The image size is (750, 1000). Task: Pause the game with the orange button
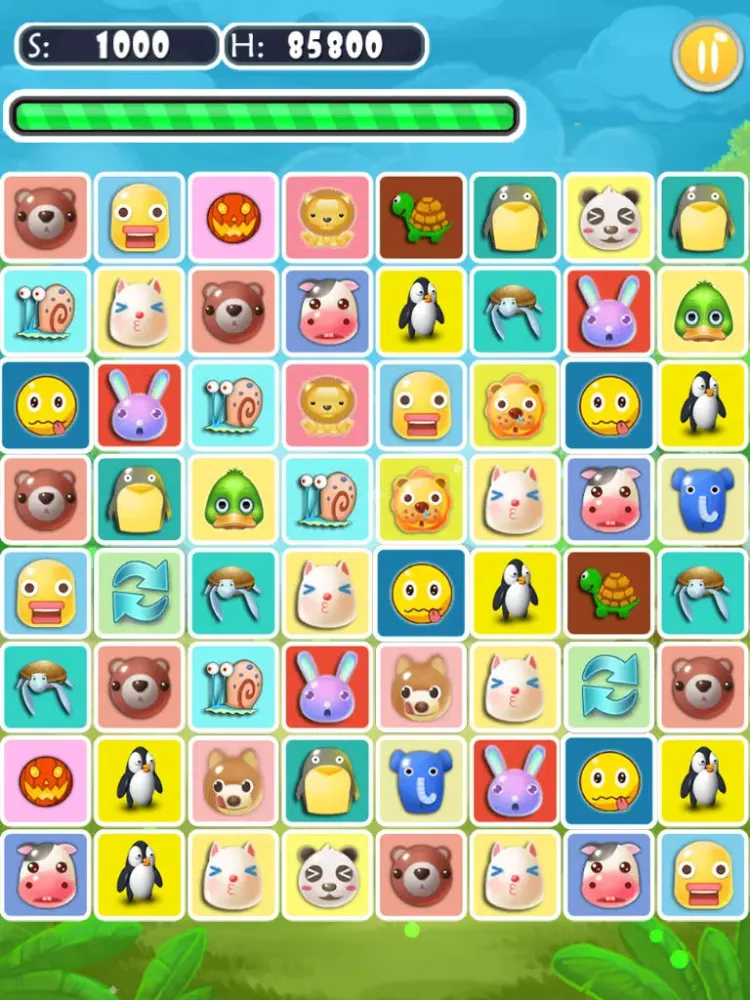coord(707,57)
